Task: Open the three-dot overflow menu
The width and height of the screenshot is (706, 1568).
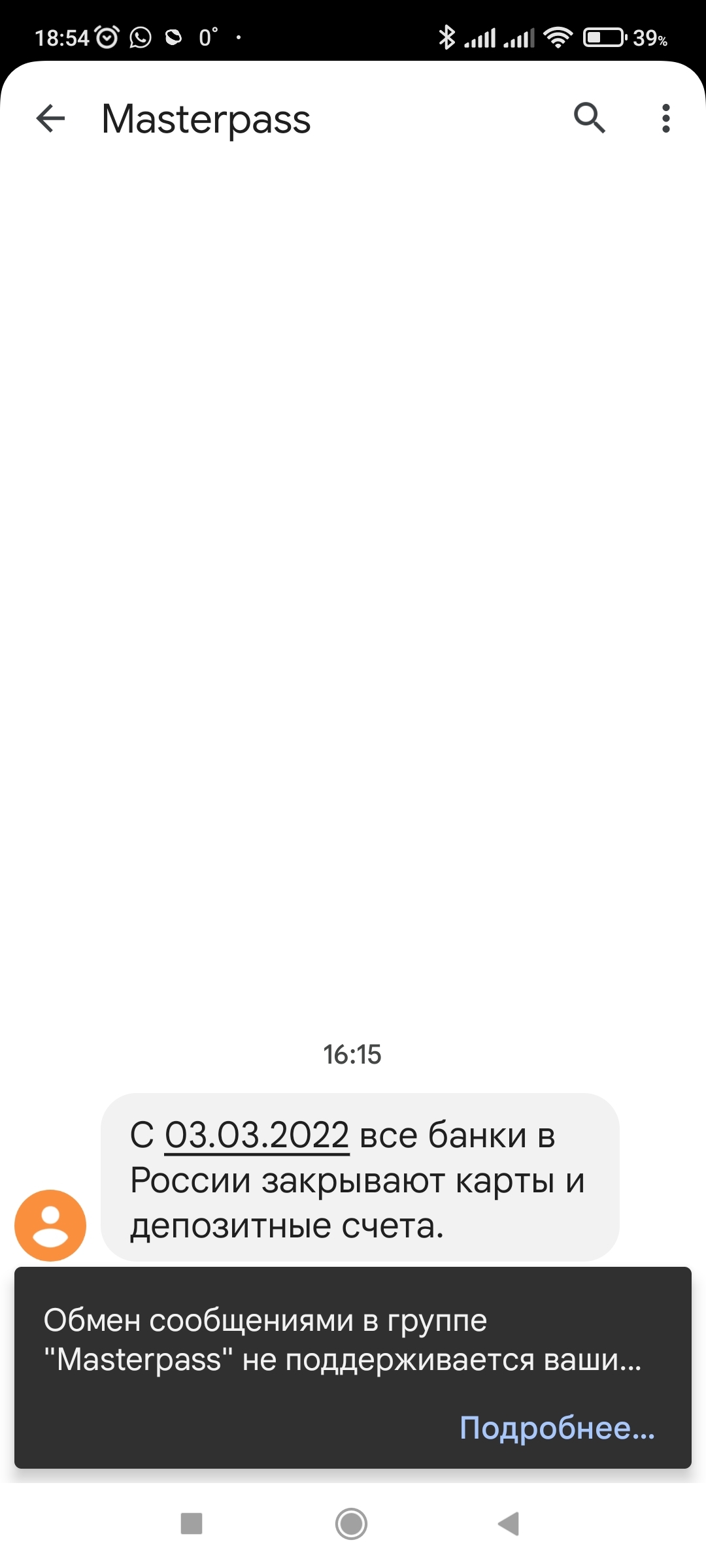Action: 665,118
